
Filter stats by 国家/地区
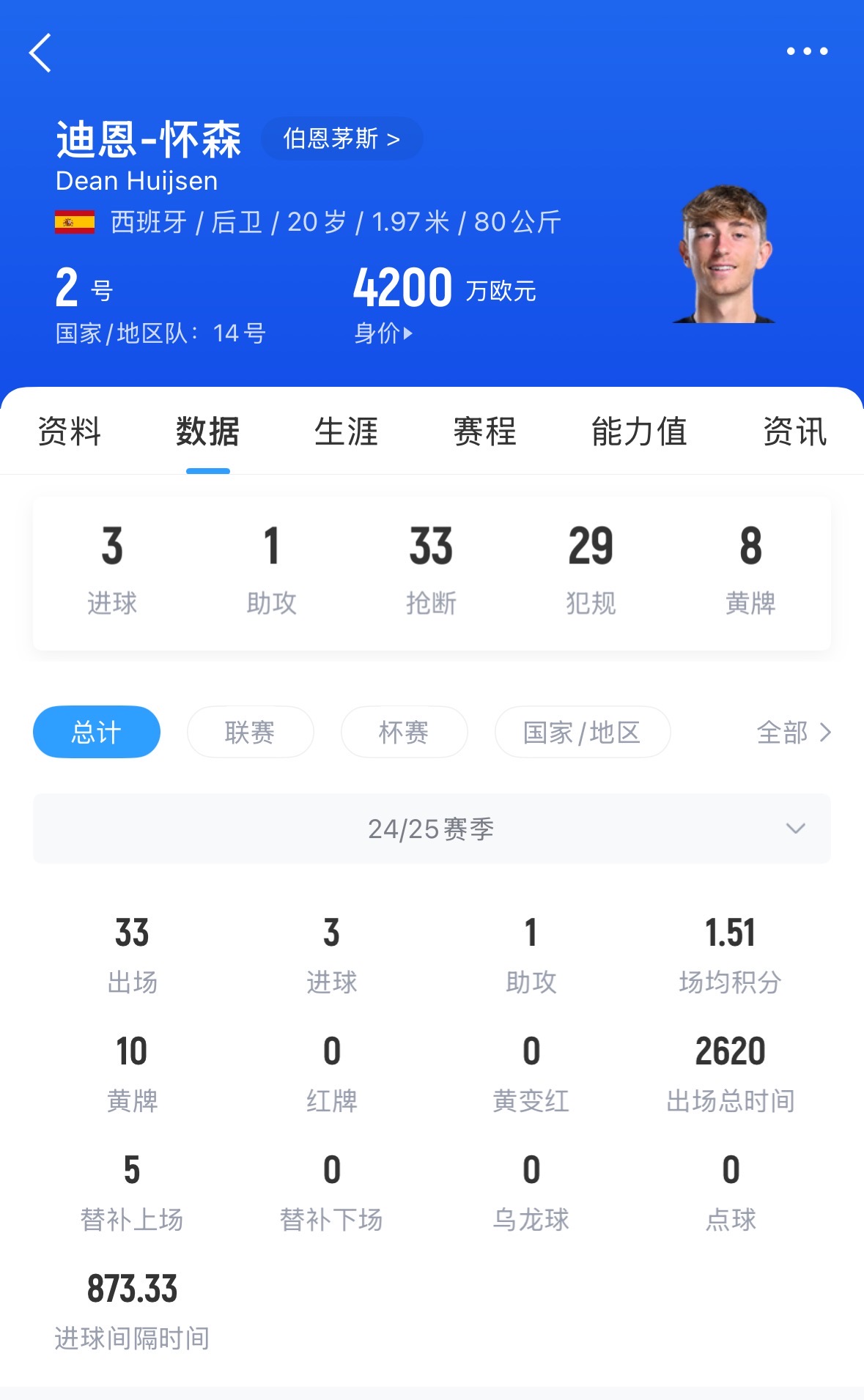point(583,732)
